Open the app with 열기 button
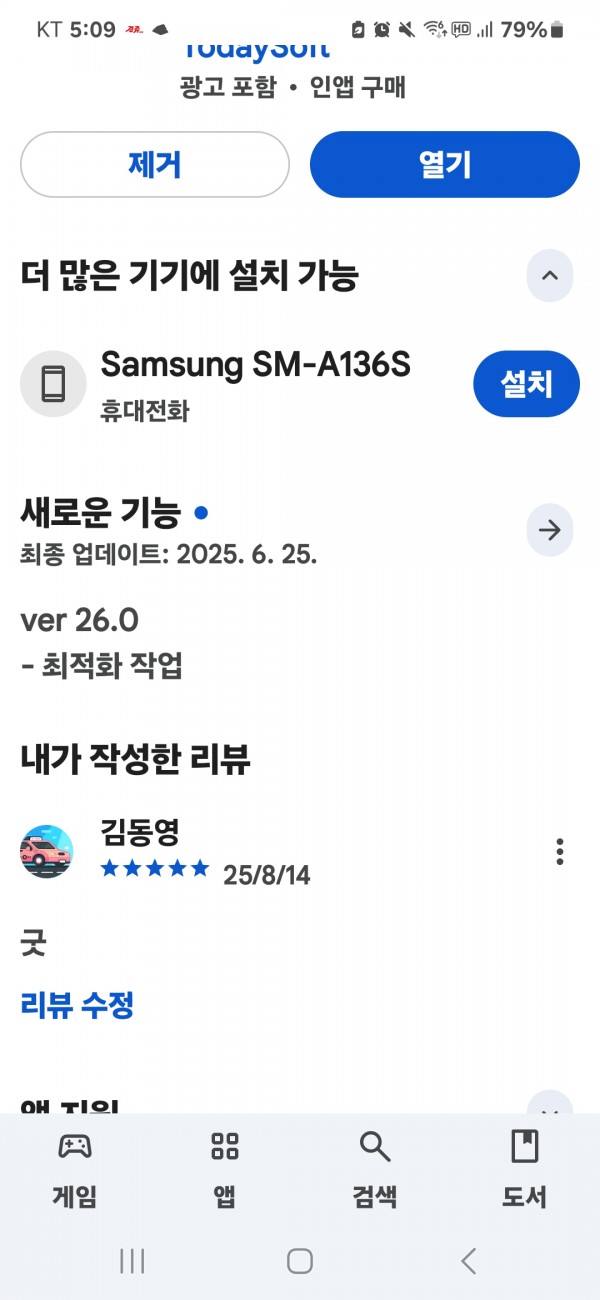Image resolution: width=600 pixels, height=1300 pixels. coord(445,165)
